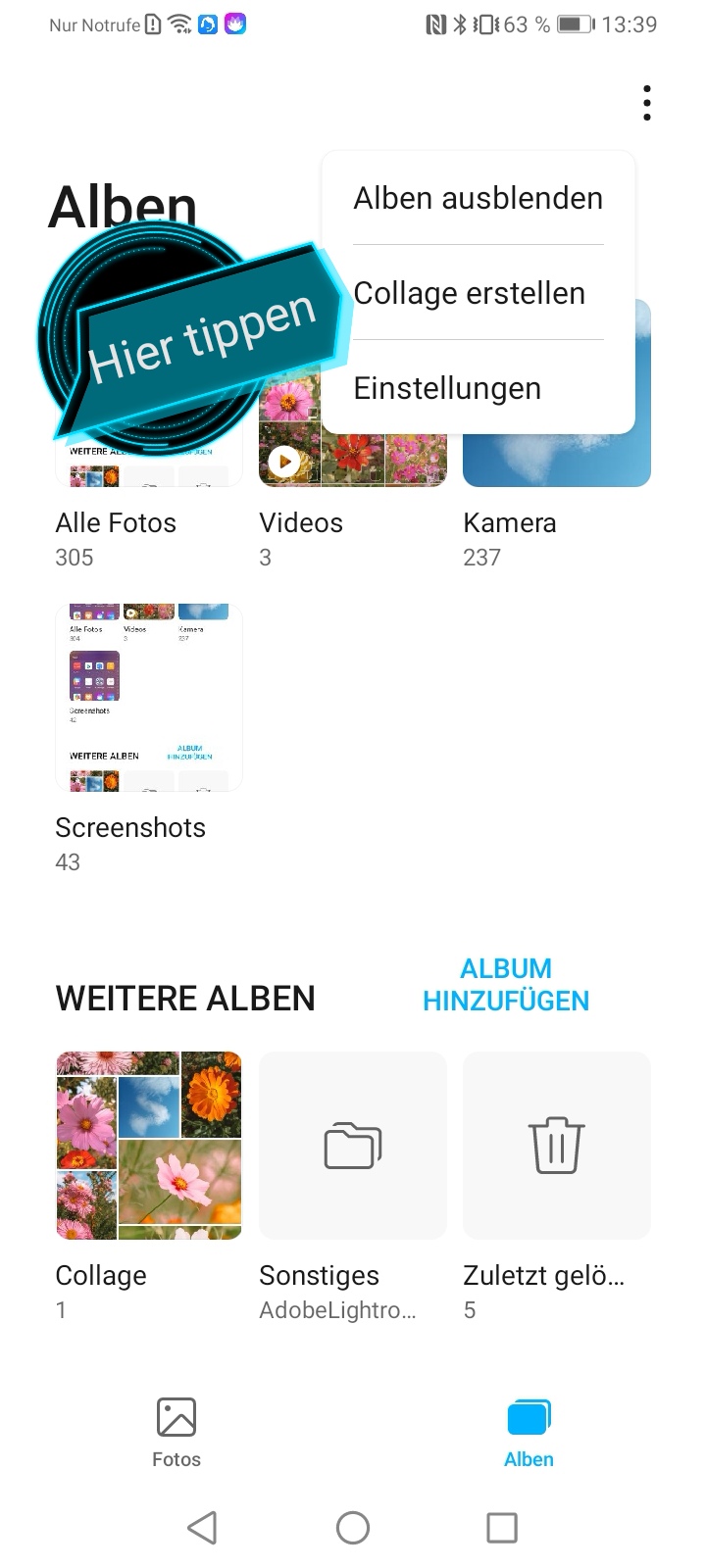Tap the circle home navigation button
706x1568 pixels.
tap(352, 1527)
